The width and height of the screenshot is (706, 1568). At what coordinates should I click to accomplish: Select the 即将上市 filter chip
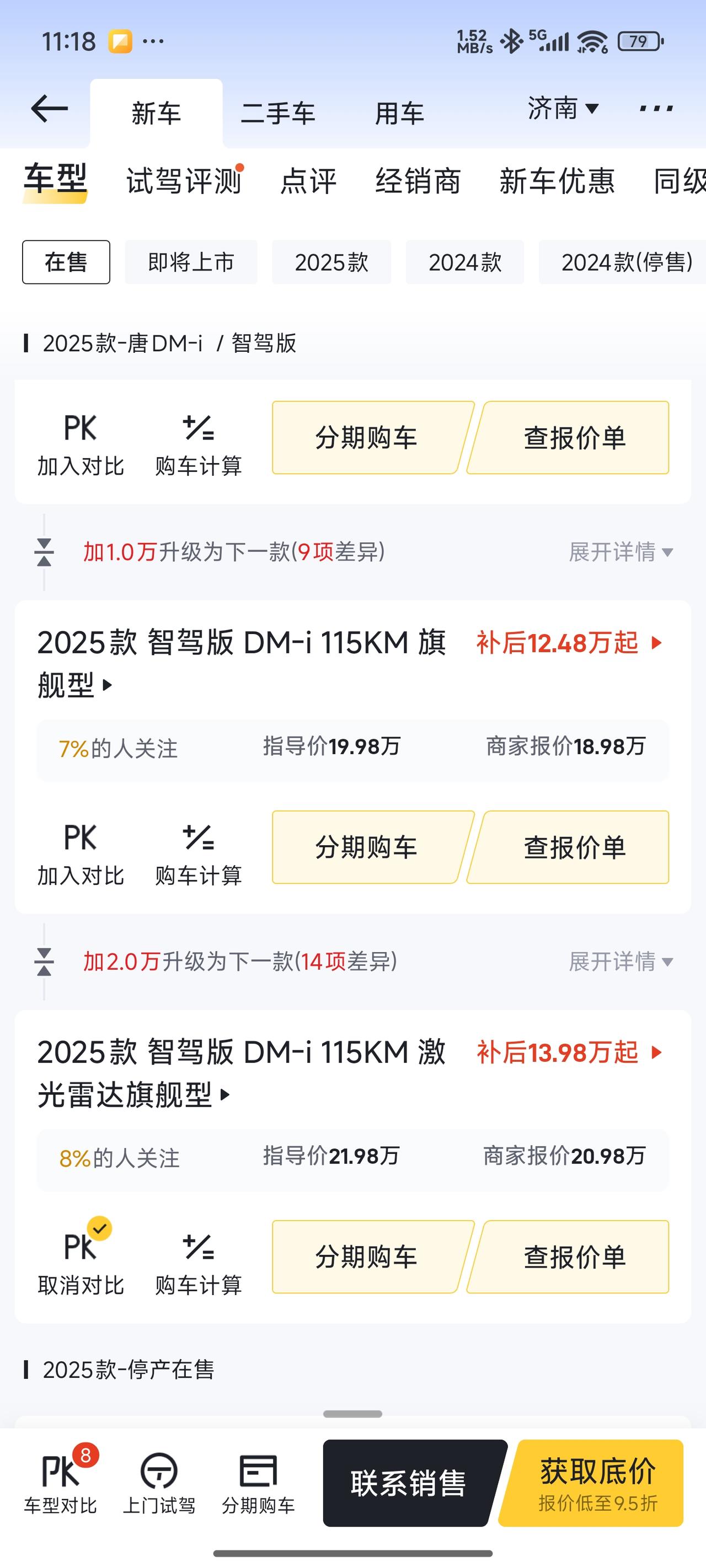click(x=191, y=262)
